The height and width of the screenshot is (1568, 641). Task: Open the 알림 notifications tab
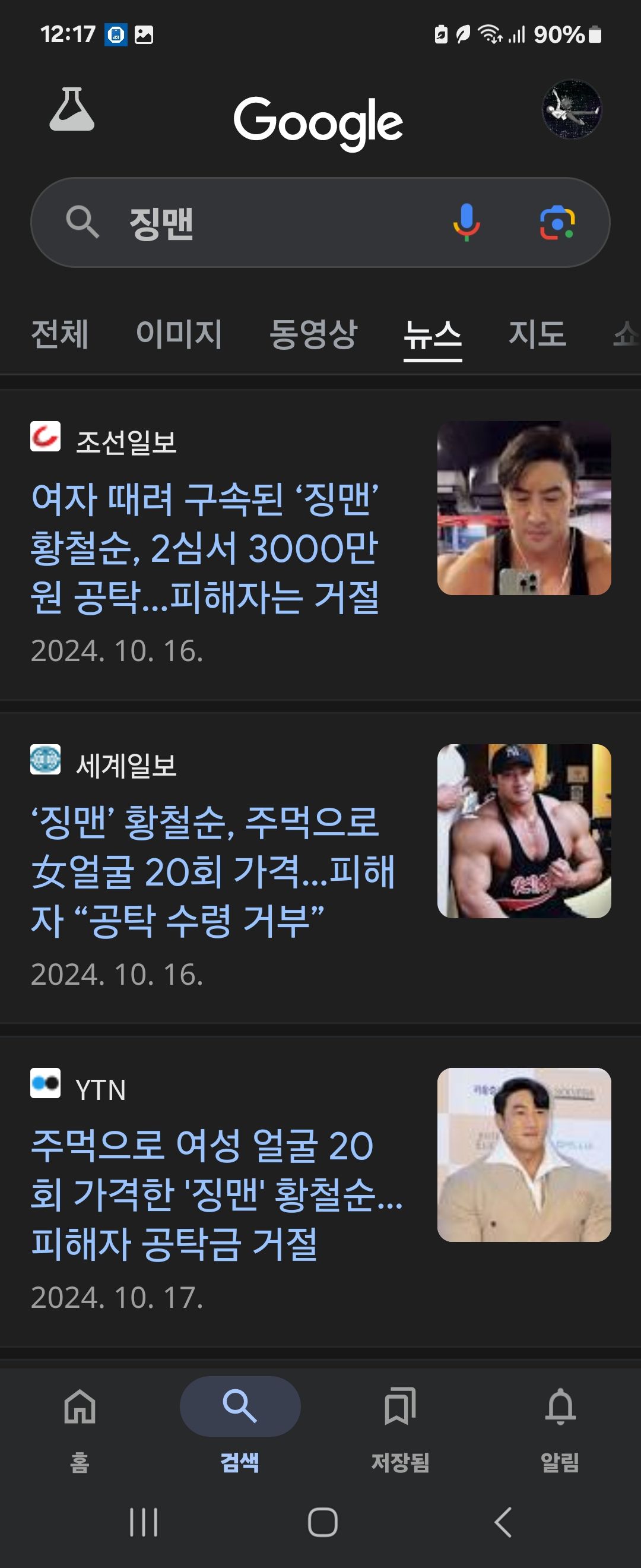(560, 1423)
